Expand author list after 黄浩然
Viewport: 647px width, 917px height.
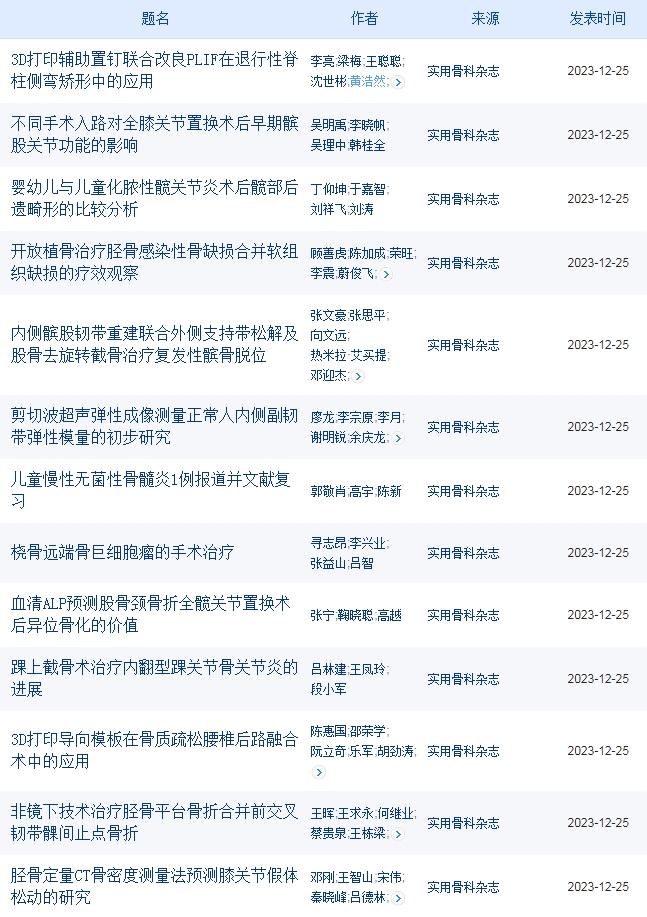(399, 82)
